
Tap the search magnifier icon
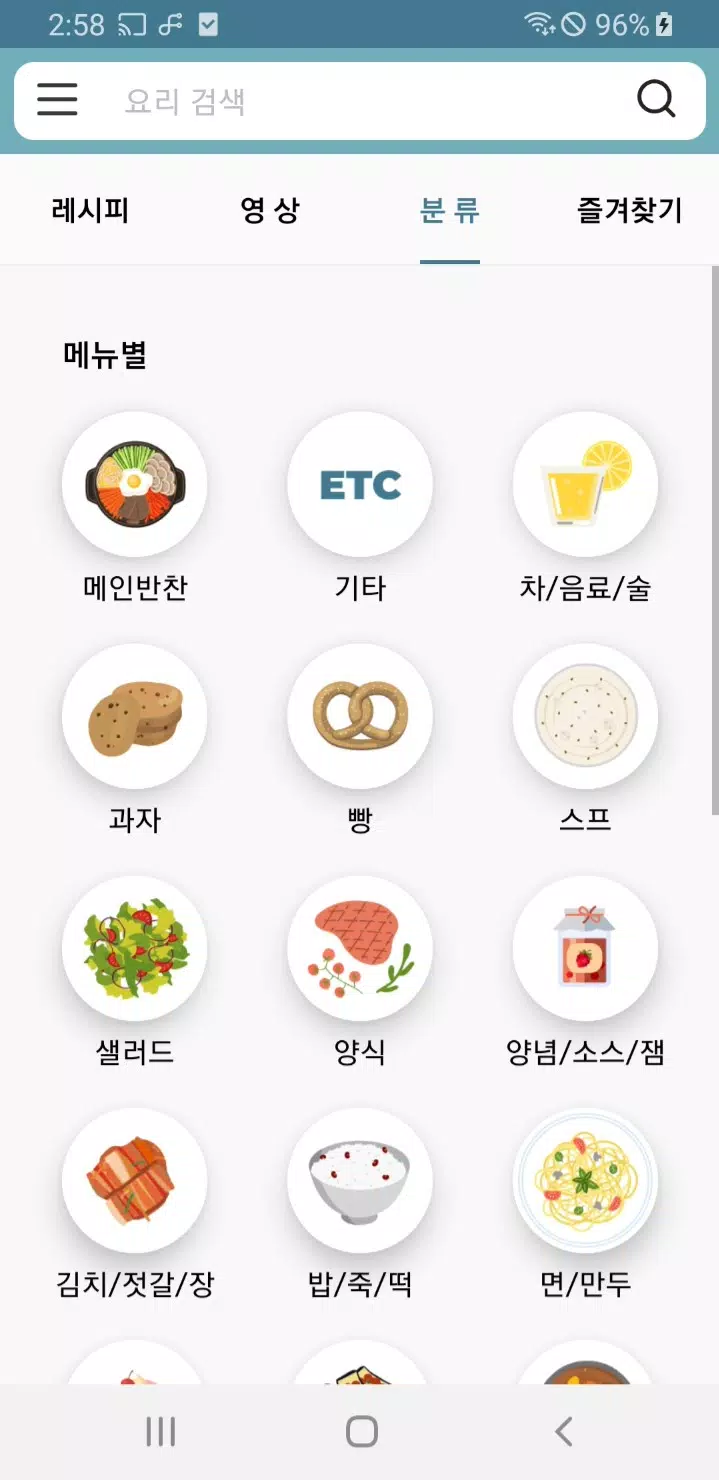pos(656,100)
